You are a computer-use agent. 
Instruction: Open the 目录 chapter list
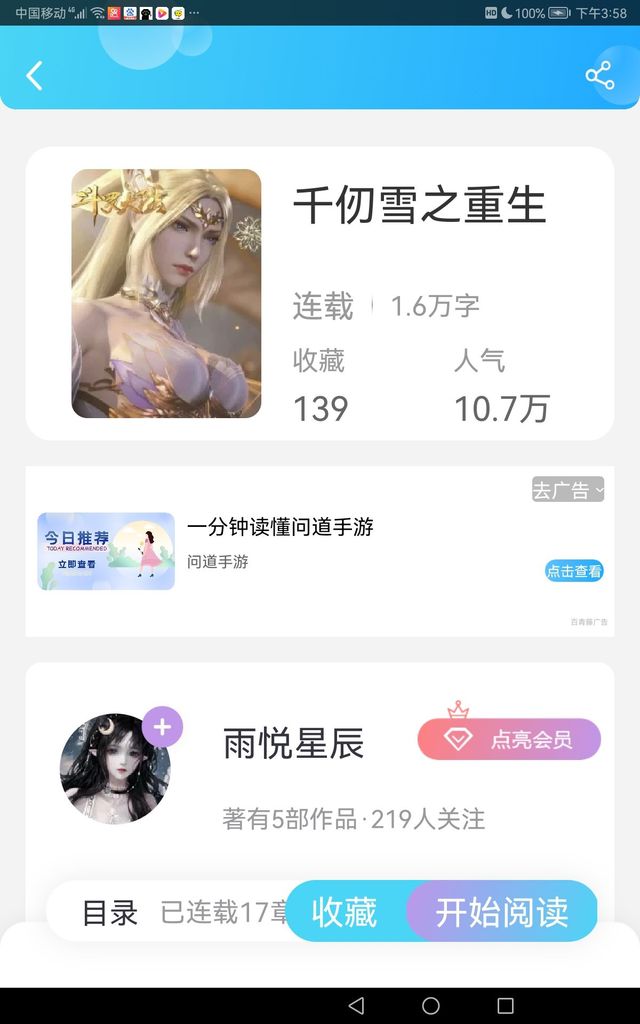tap(109, 912)
